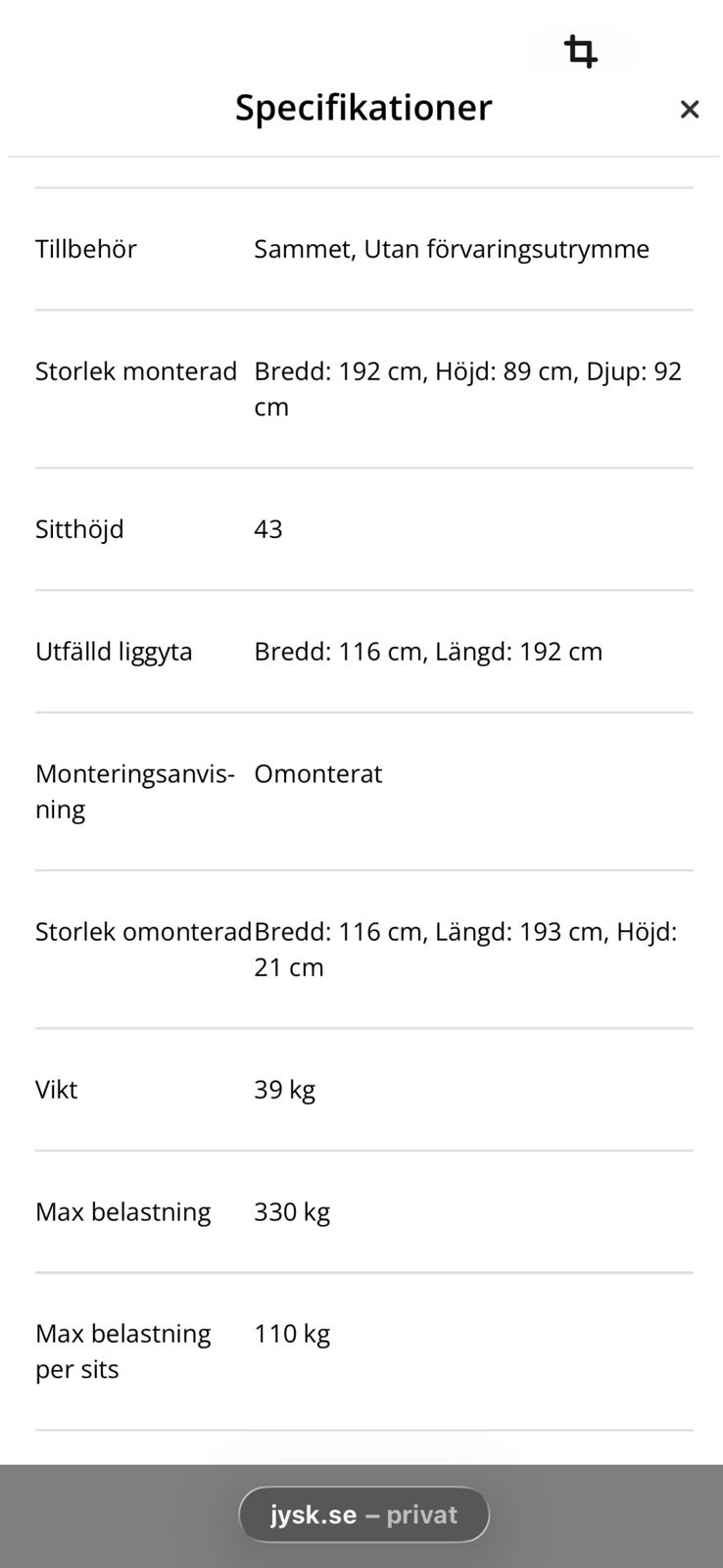Open the jysk.se address pill
Image resolution: width=723 pixels, height=1568 pixels.
(x=363, y=1514)
